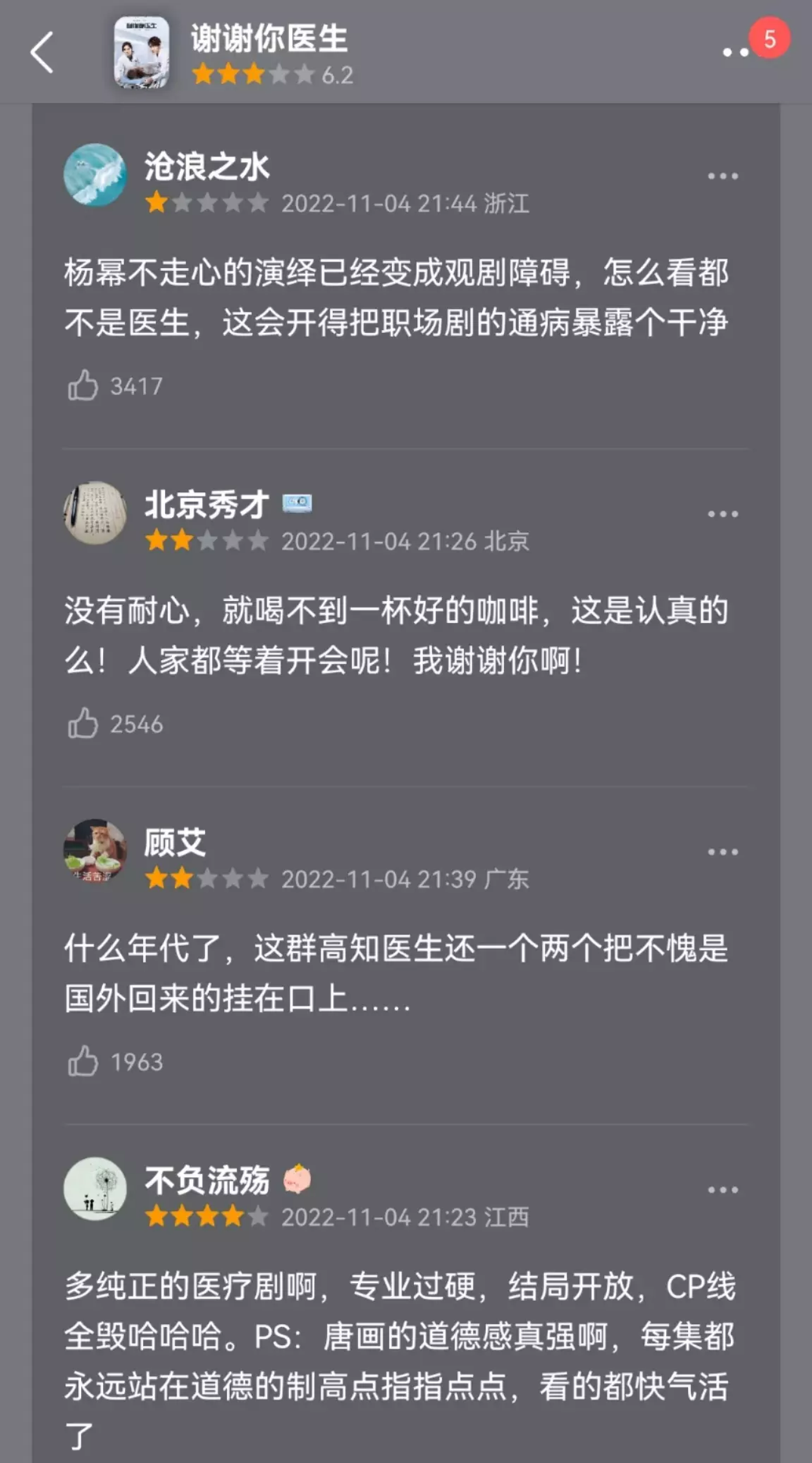Like 沧浪之水's review
This screenshot has height=1463, width=812.
83,386
